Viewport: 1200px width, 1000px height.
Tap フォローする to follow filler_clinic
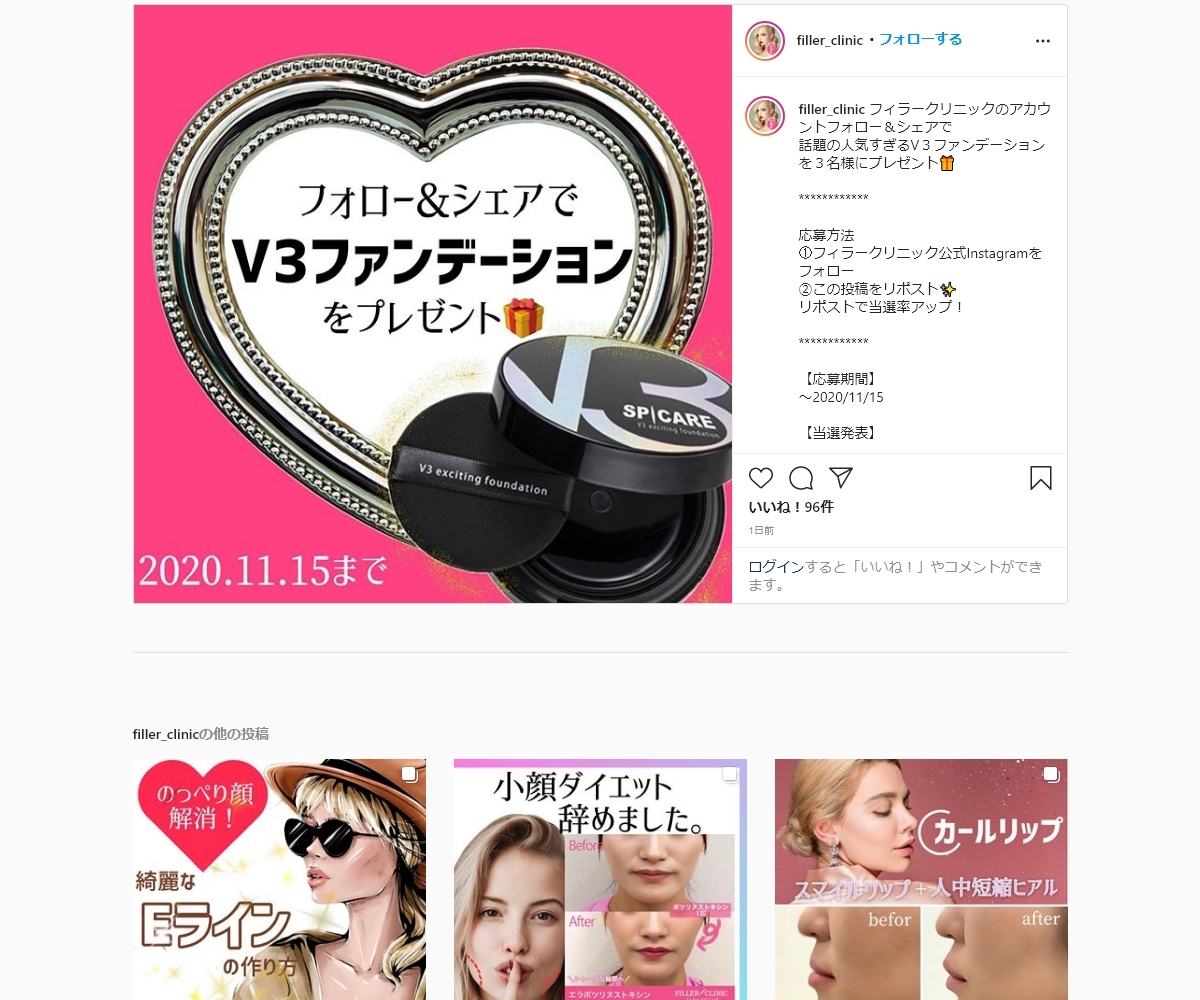coord(920,40)
